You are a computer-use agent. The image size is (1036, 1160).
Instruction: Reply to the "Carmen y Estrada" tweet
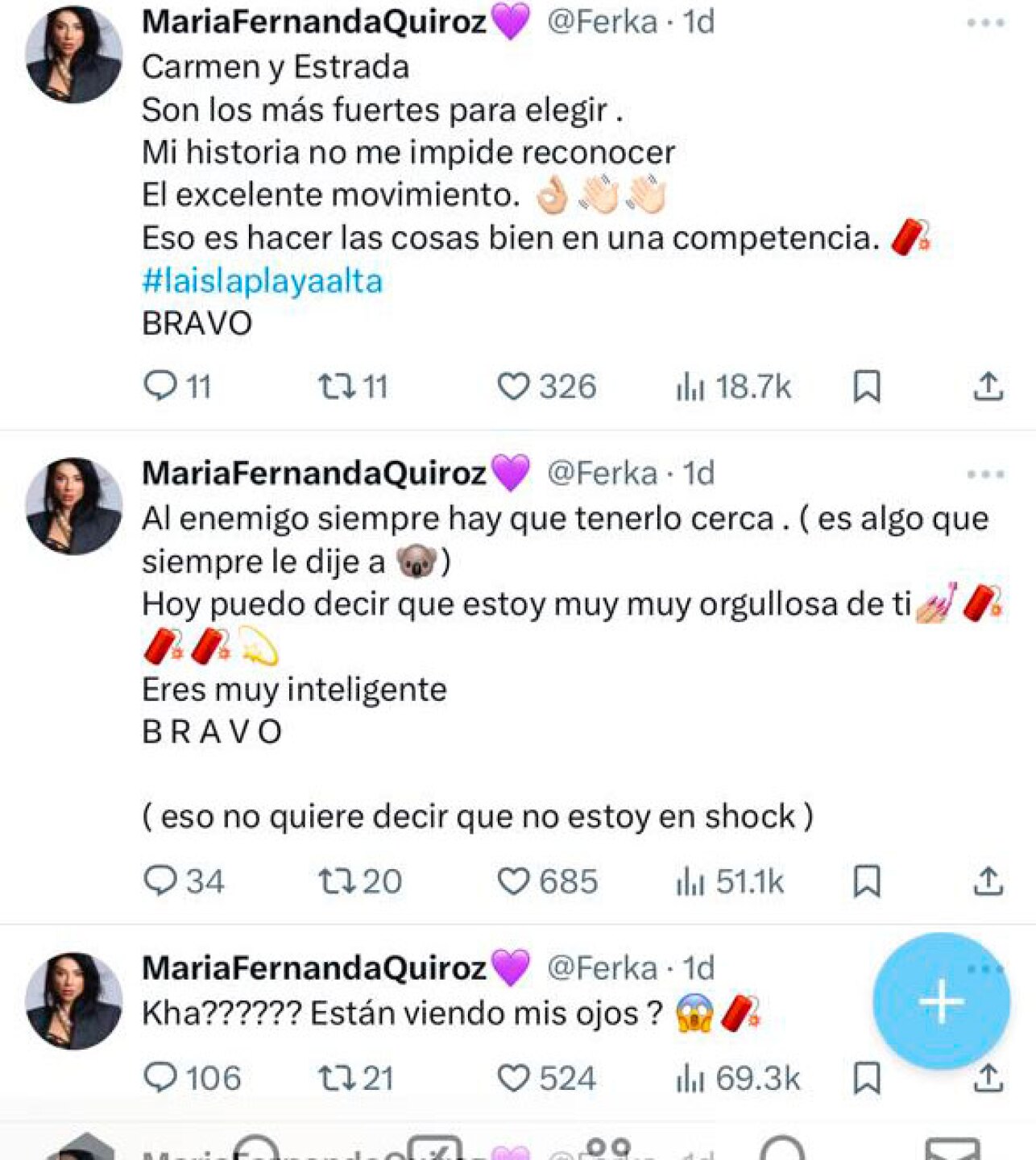pos(160,386)
